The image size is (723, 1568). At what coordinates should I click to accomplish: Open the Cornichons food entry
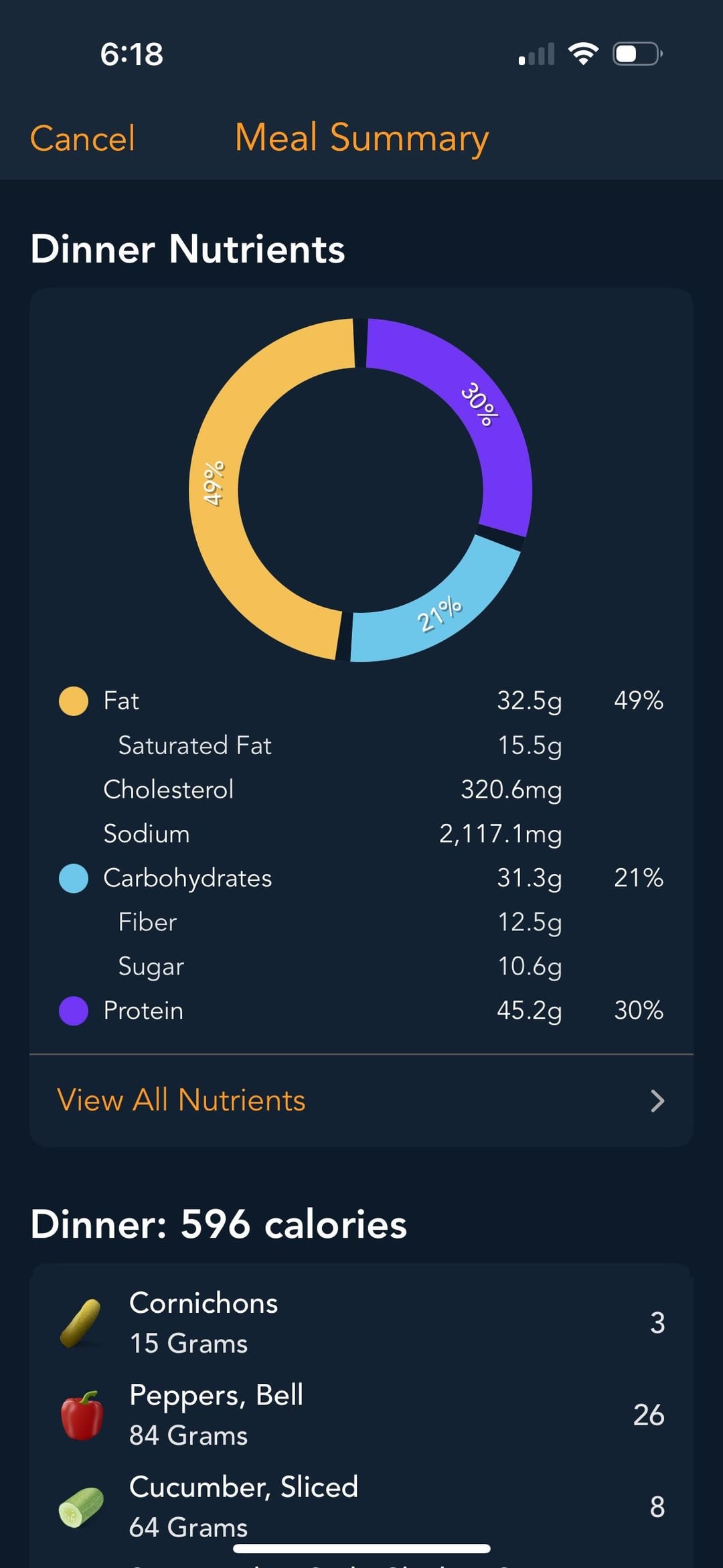click(x=361, y=1323)
